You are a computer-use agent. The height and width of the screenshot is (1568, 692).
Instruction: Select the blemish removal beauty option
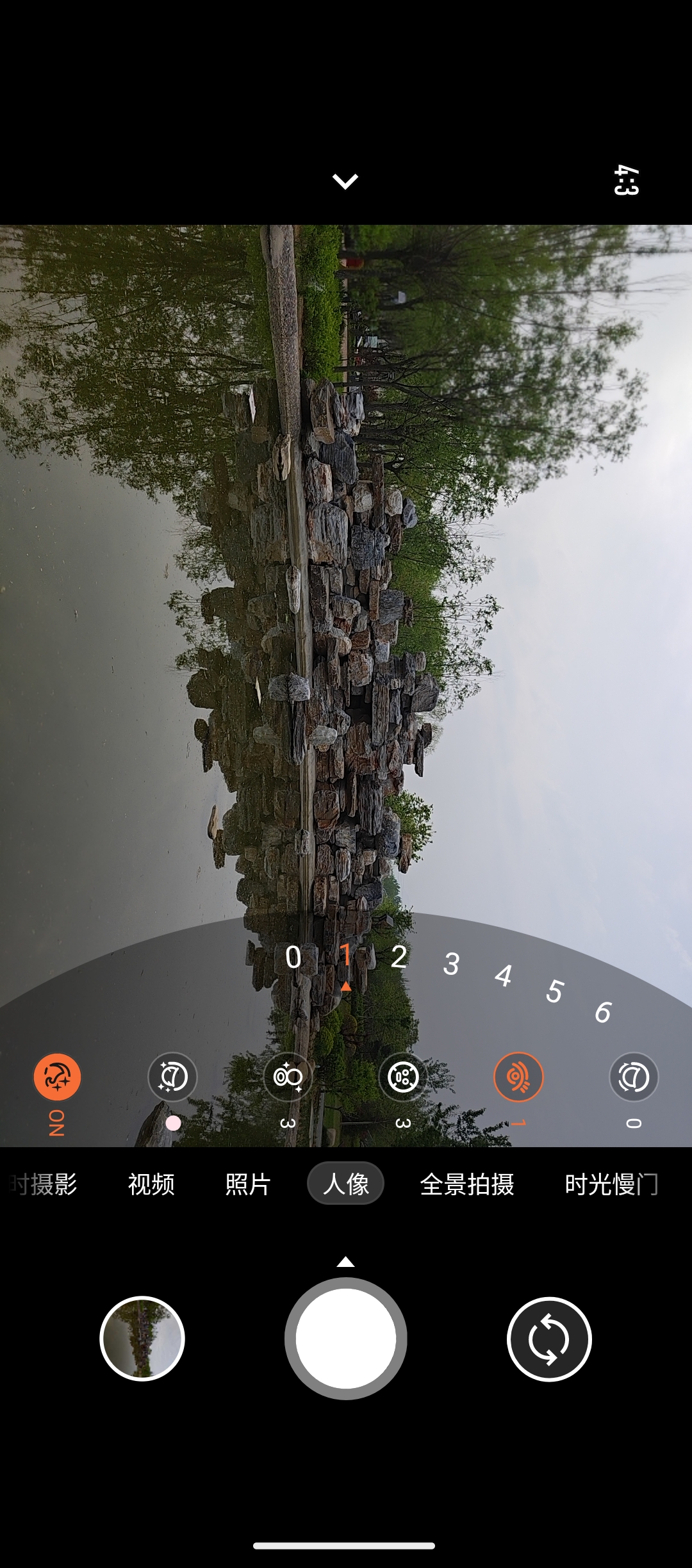(x=403, y=1077)
